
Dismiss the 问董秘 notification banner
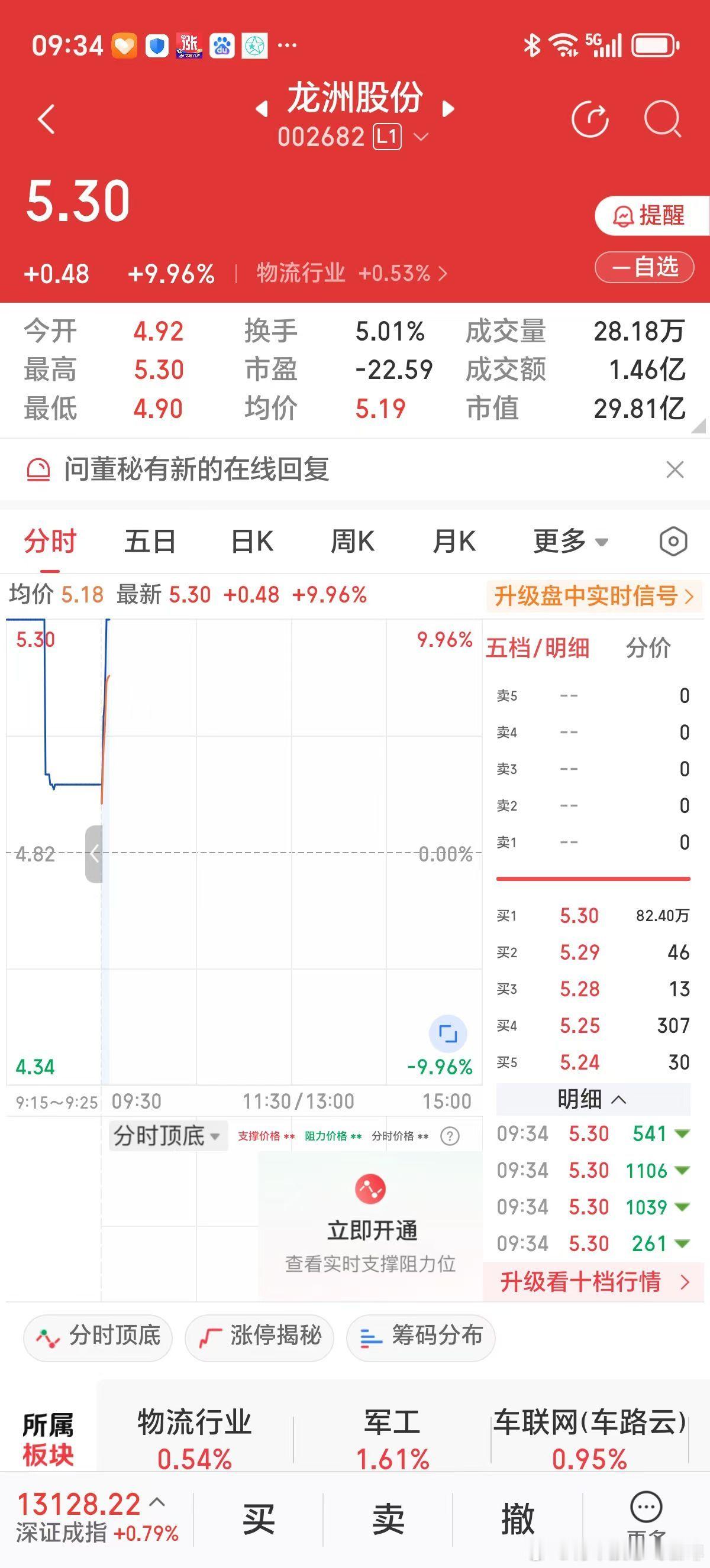pyautogui.click(x=674, y=469)
